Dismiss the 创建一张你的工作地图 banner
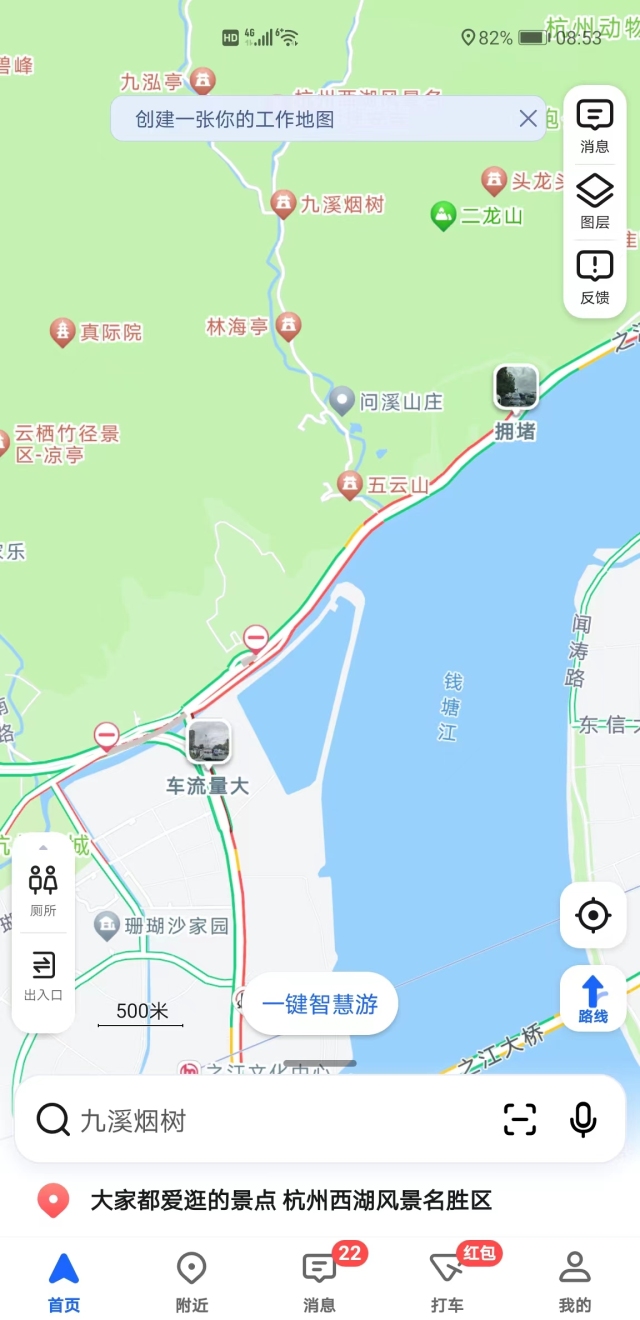This screenshot has height=1320, width=640. point(528,119)
